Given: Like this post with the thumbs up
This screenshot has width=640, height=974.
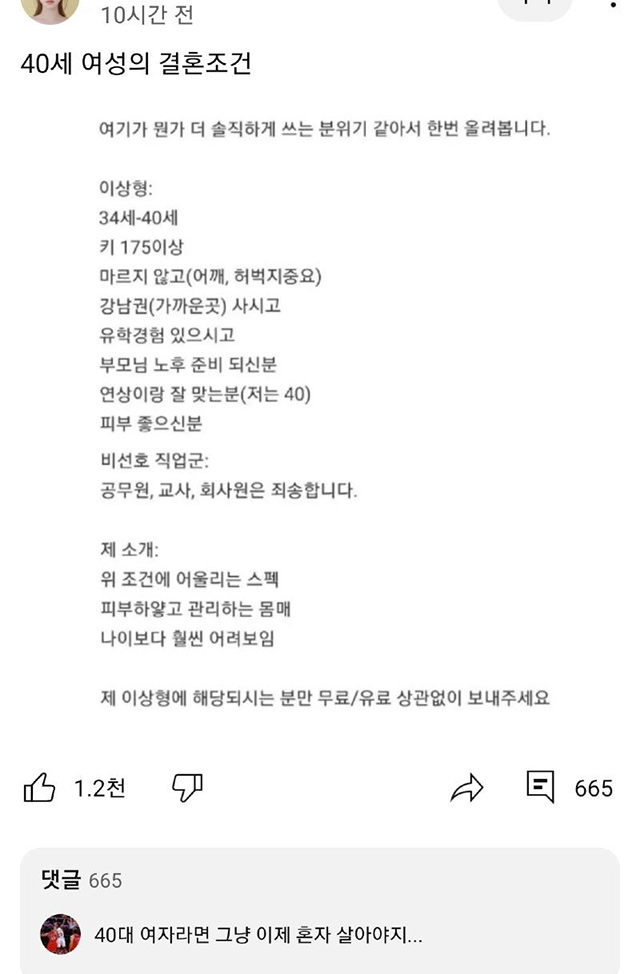Looking at the screenshot, I should (x=39, y=788).
